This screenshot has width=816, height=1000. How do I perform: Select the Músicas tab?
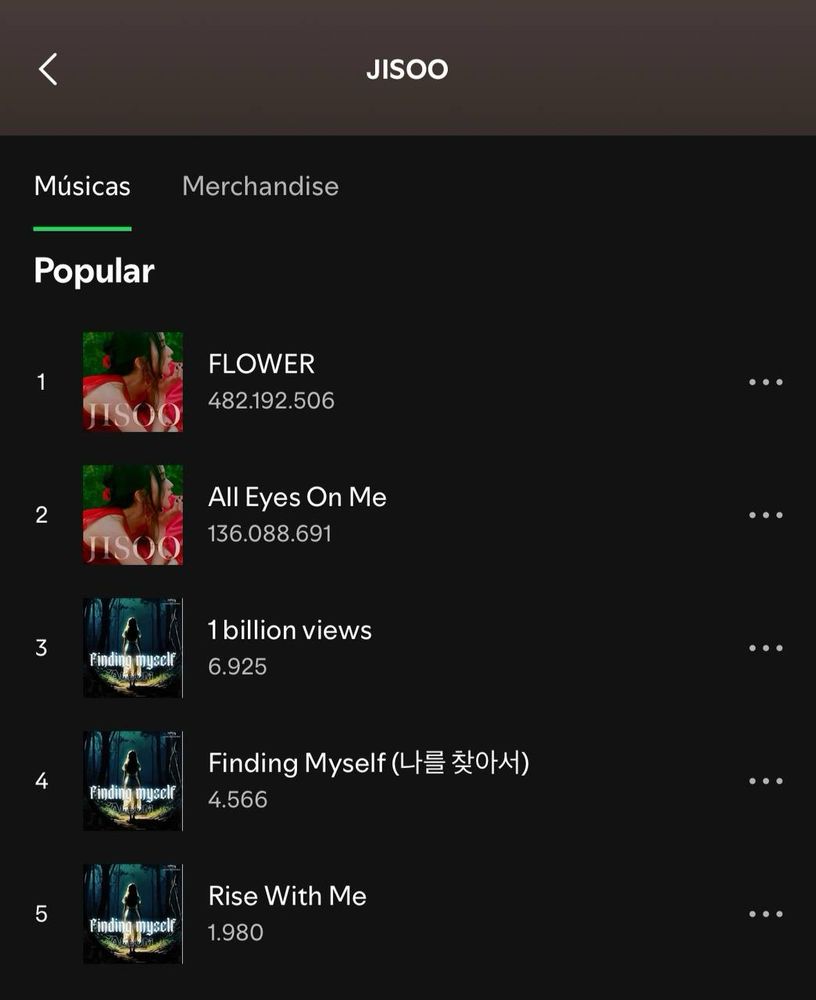(82, 186)
